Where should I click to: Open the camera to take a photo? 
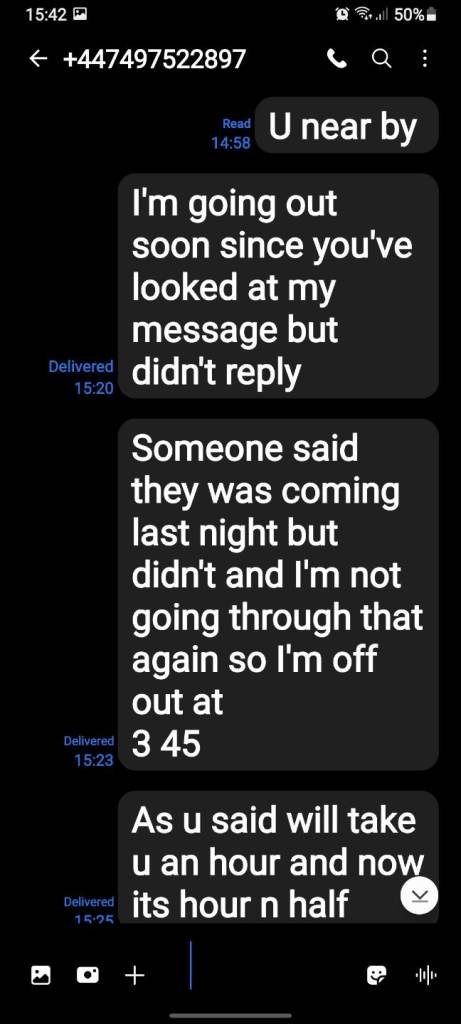coord(87,976)
